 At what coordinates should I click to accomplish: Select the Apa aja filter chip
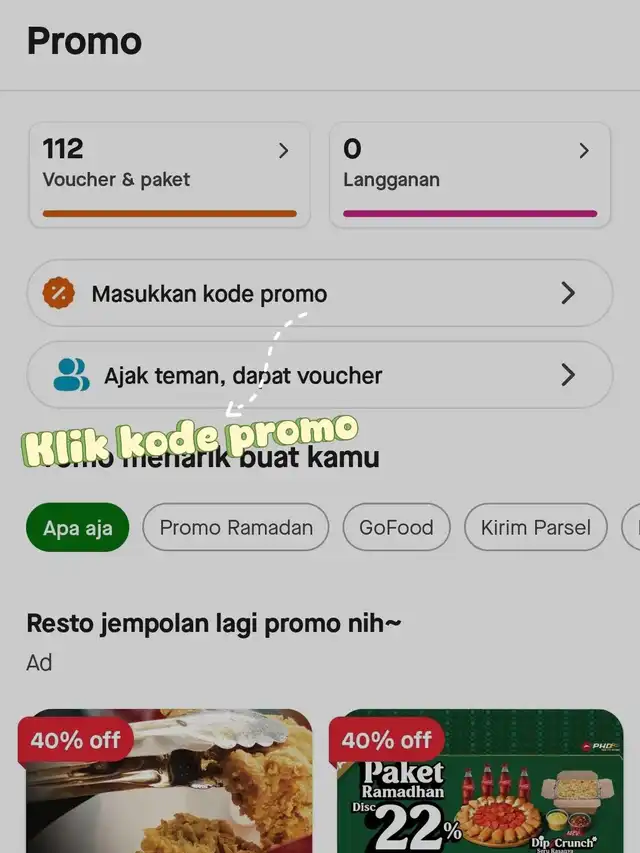tap(78, 527)
